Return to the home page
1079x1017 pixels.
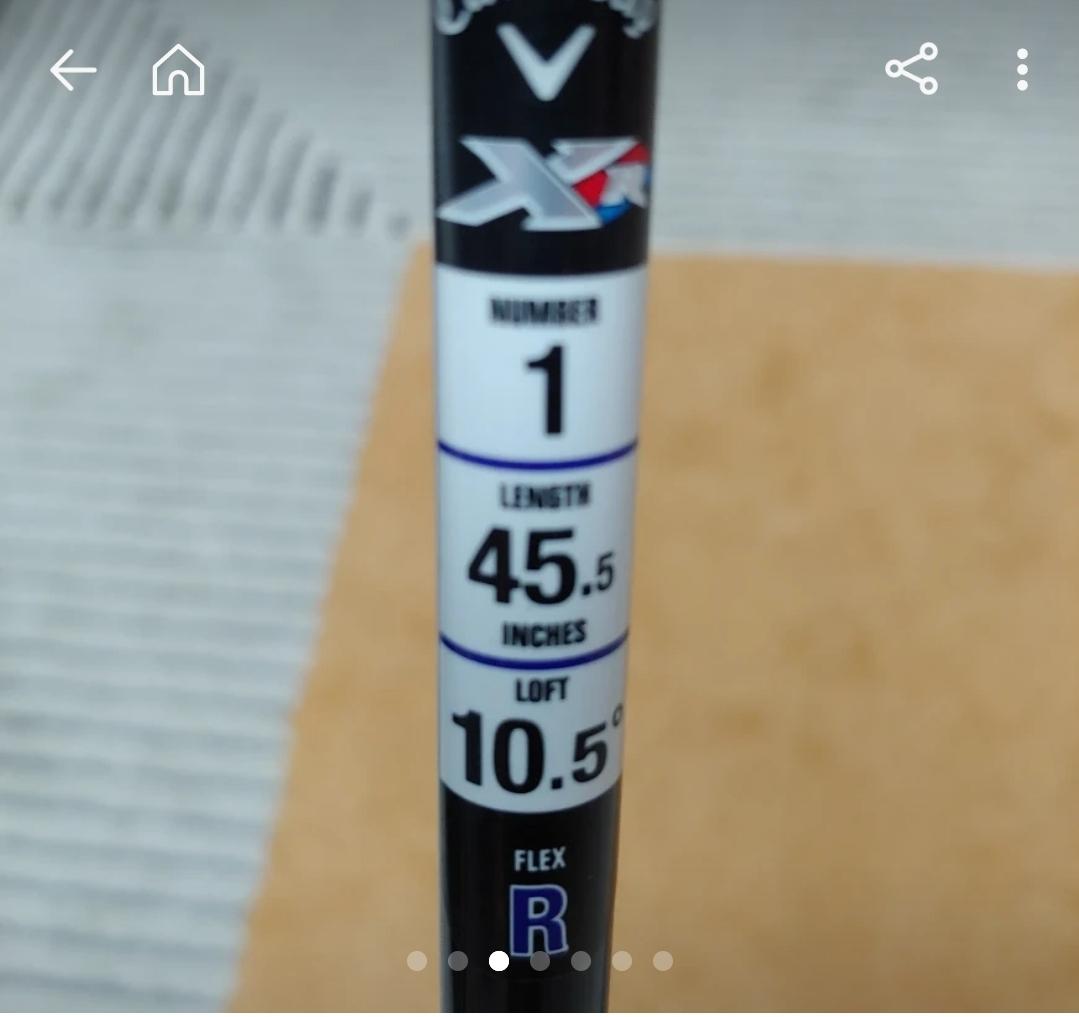click(178, 70)
